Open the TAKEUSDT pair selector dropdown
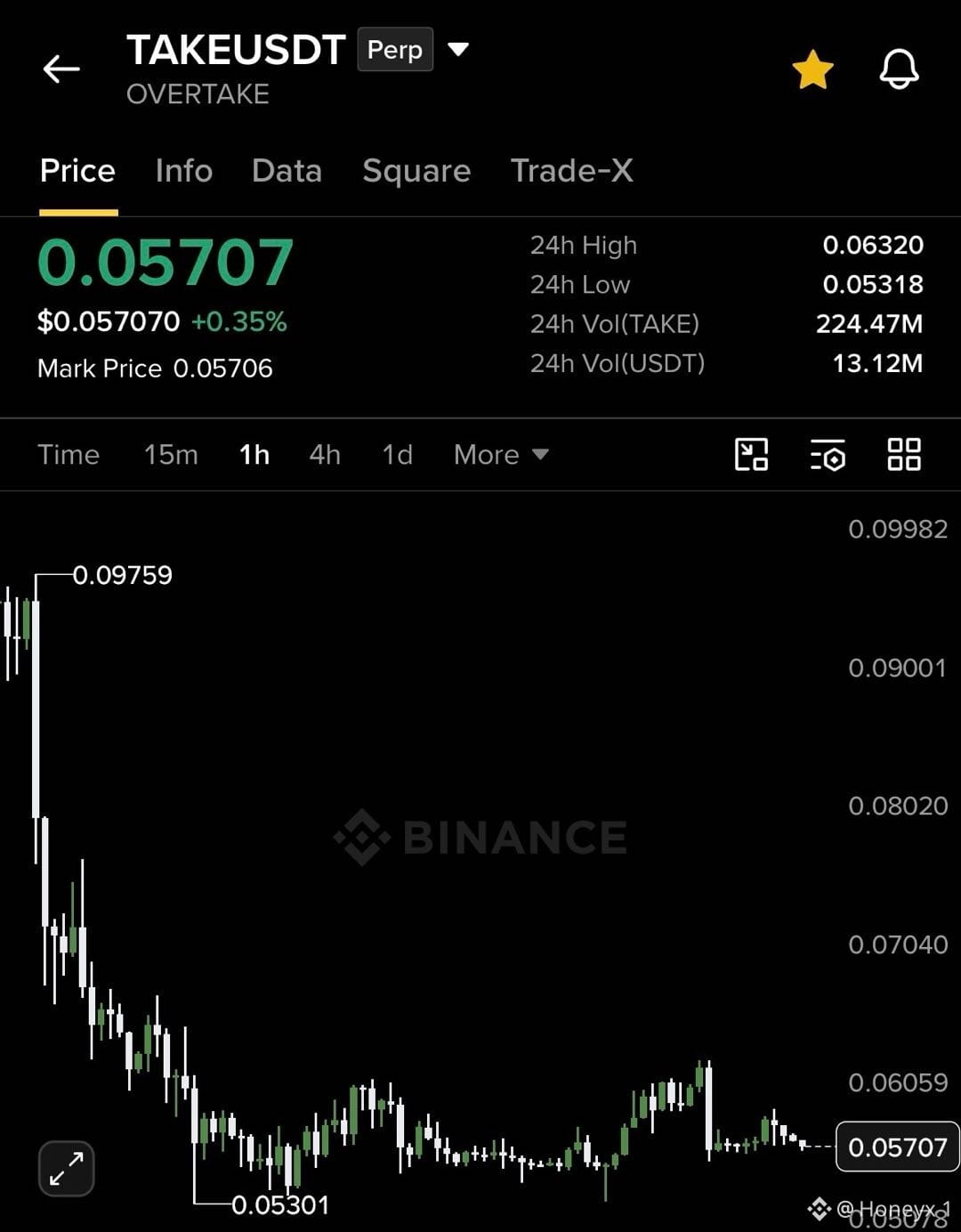The image size is (961, 1232). (x=458, y=49)
